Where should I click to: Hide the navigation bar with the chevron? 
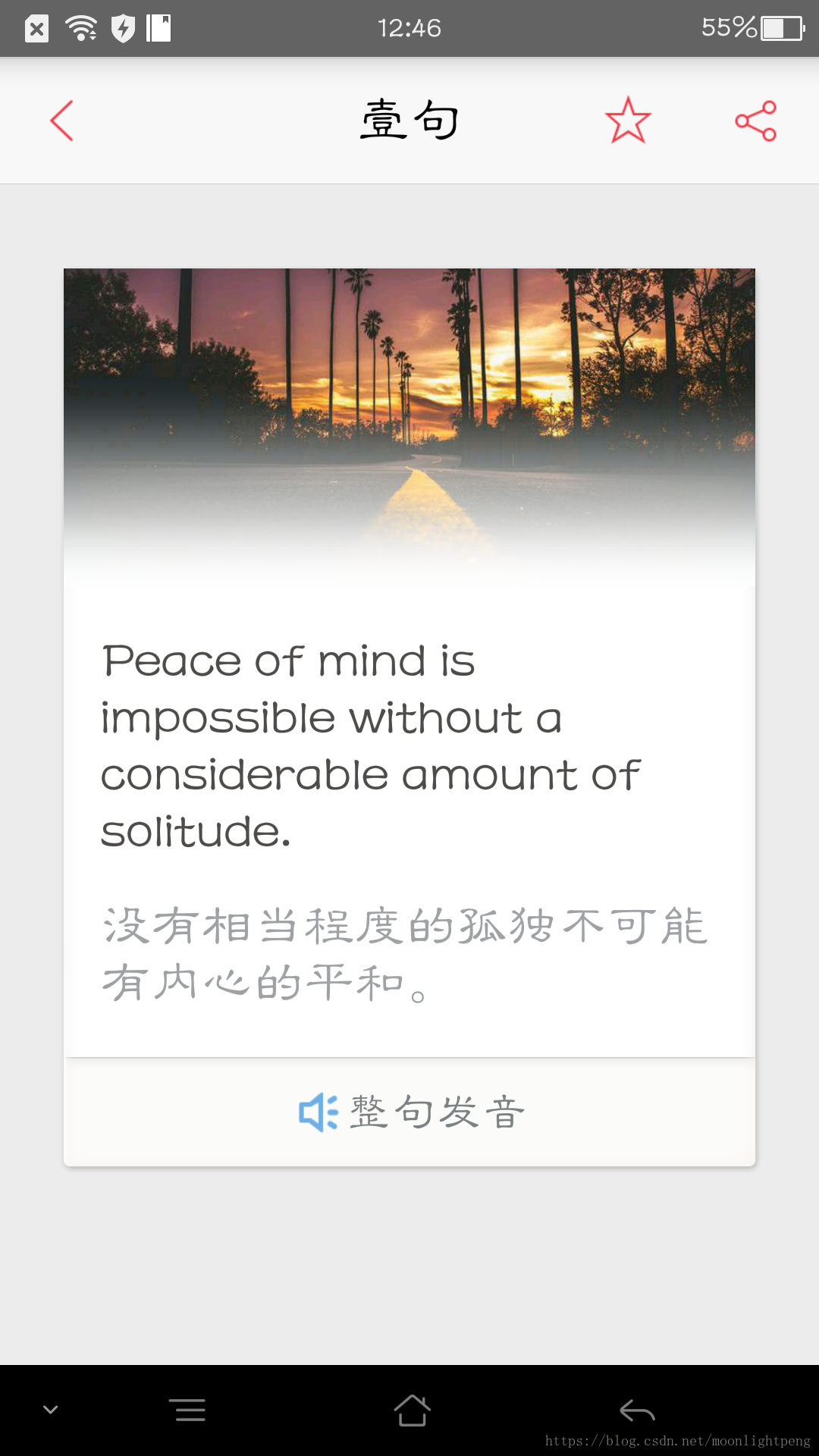pyautogui.click(x=51, y=1410)
